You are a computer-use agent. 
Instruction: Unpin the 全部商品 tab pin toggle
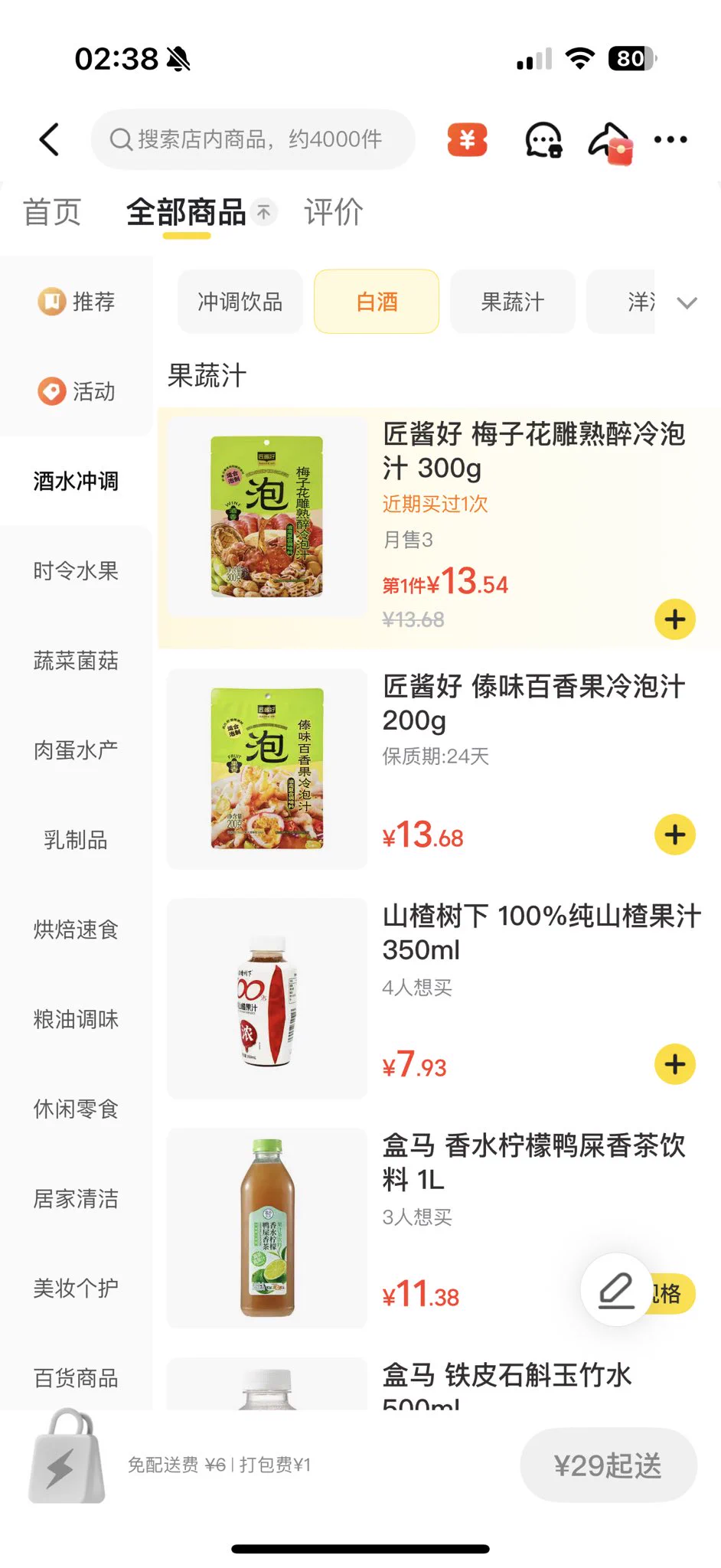(263, 212)
